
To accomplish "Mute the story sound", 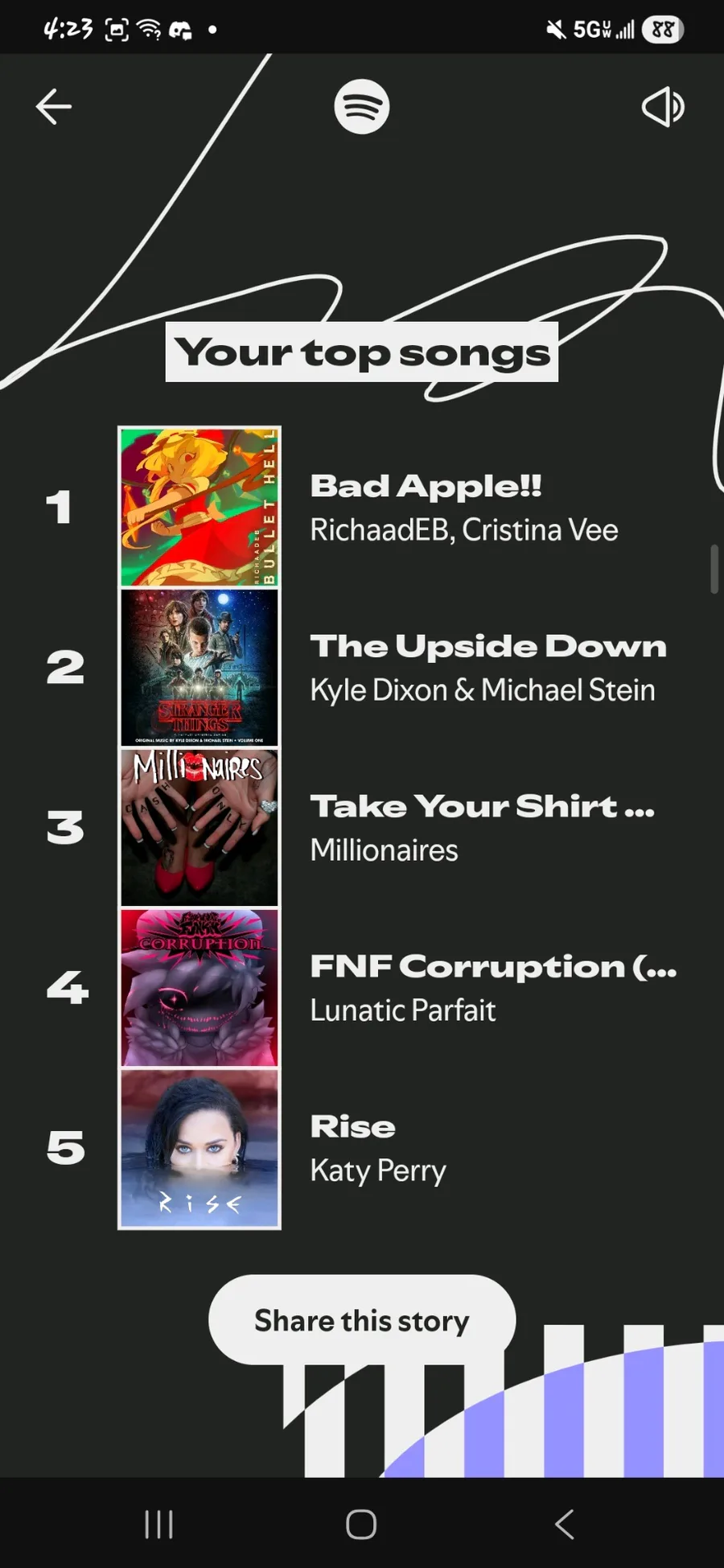I will [x=663, y=107].
